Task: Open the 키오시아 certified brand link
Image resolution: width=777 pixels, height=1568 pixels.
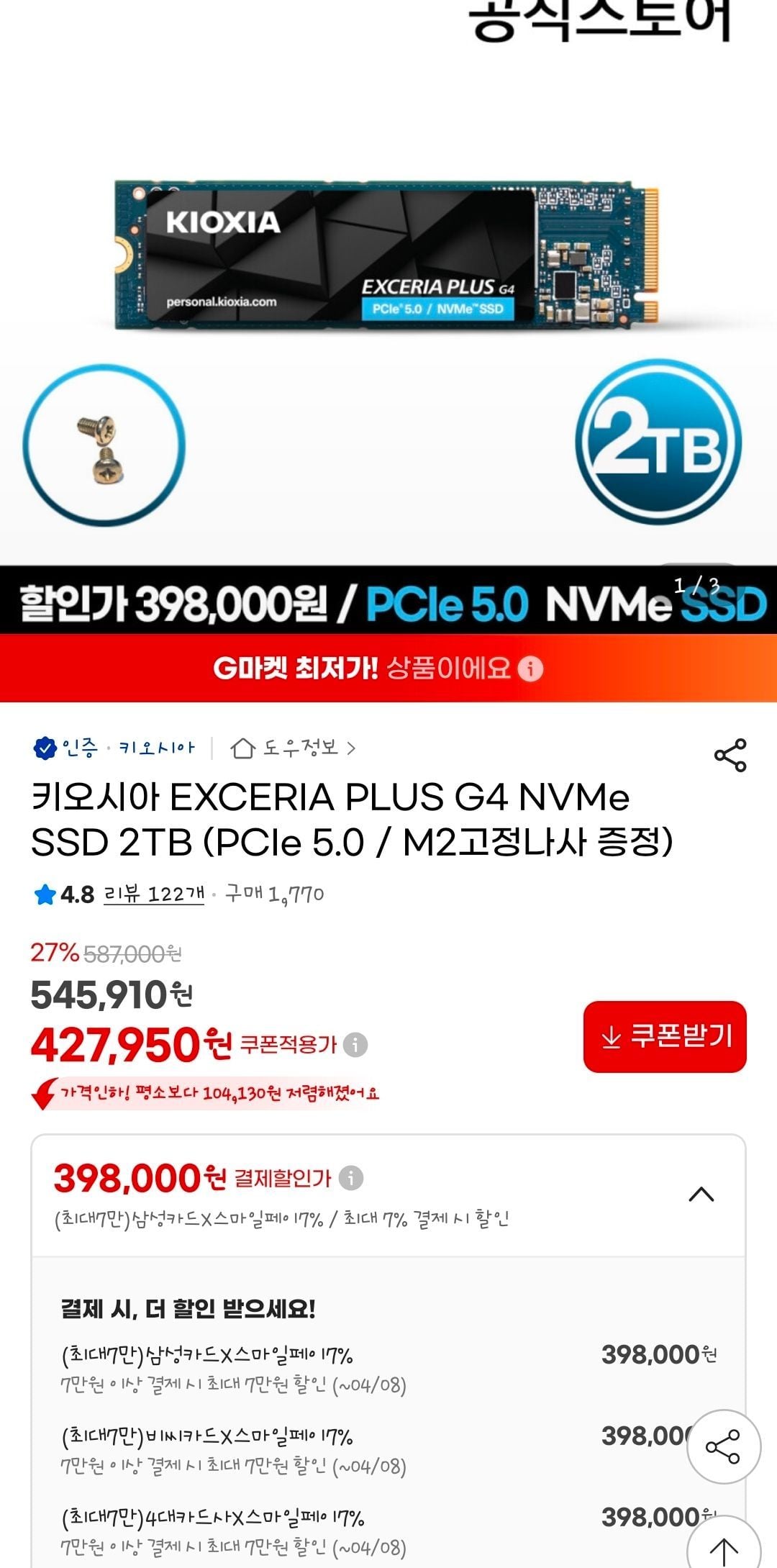Action: [157, 748]
